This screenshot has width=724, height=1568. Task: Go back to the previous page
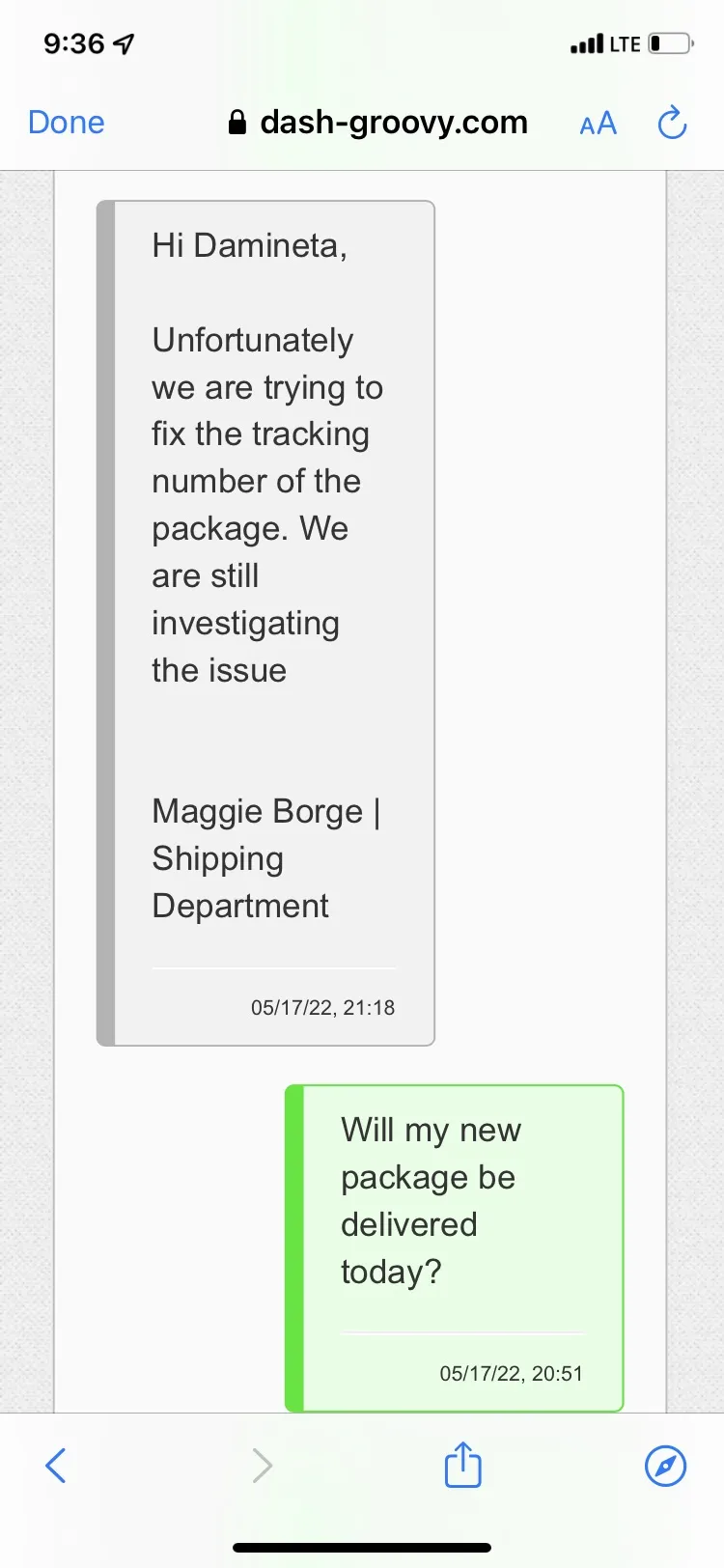pos(56,1466)
